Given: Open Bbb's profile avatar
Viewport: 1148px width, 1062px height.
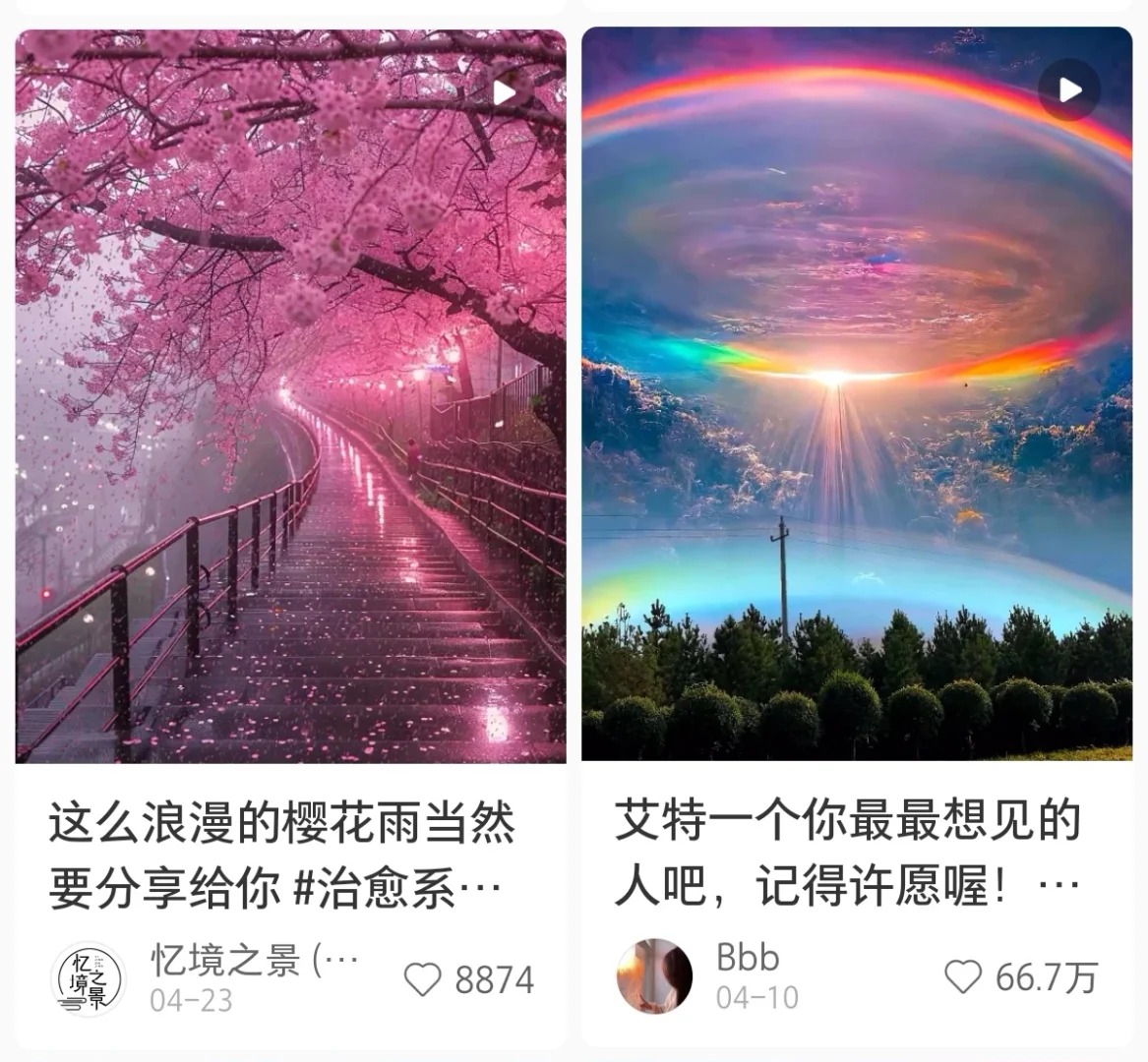Looking at the screenshot, I should pos(654,974).
